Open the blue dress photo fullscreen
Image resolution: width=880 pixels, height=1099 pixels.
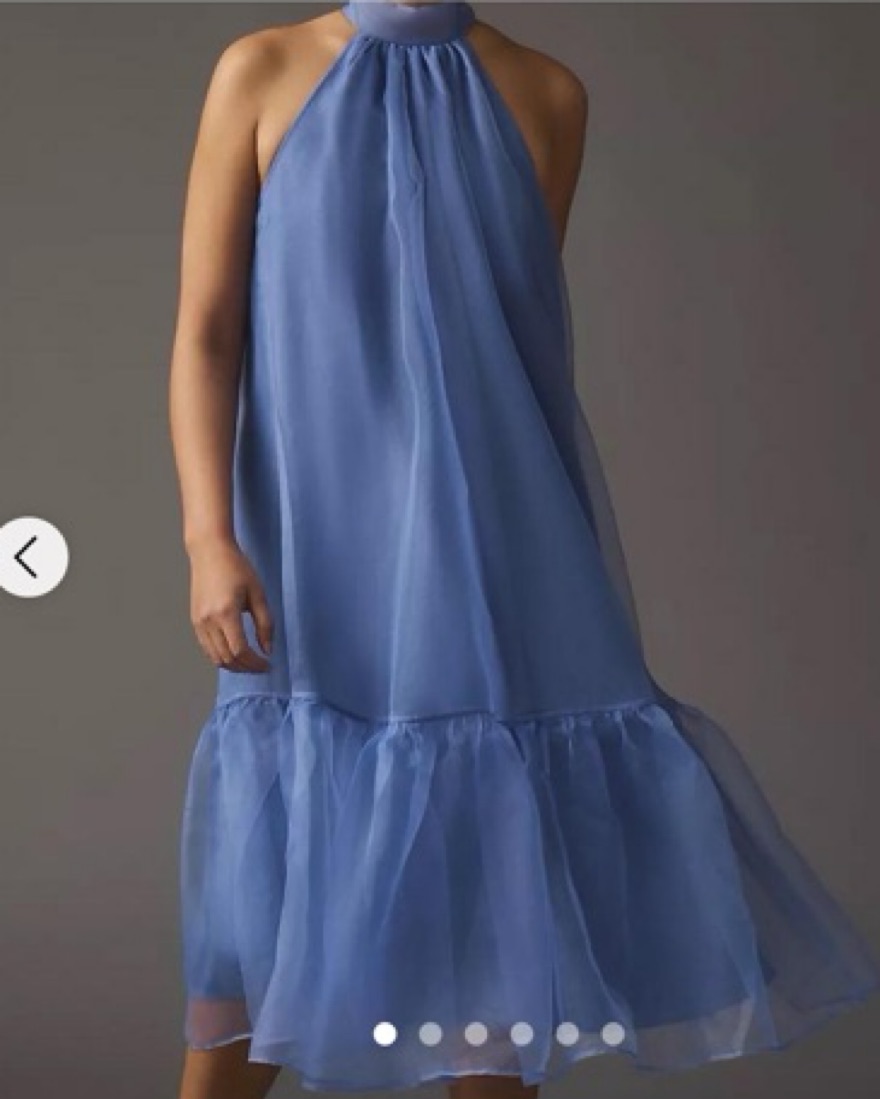(x=440, y=500)
